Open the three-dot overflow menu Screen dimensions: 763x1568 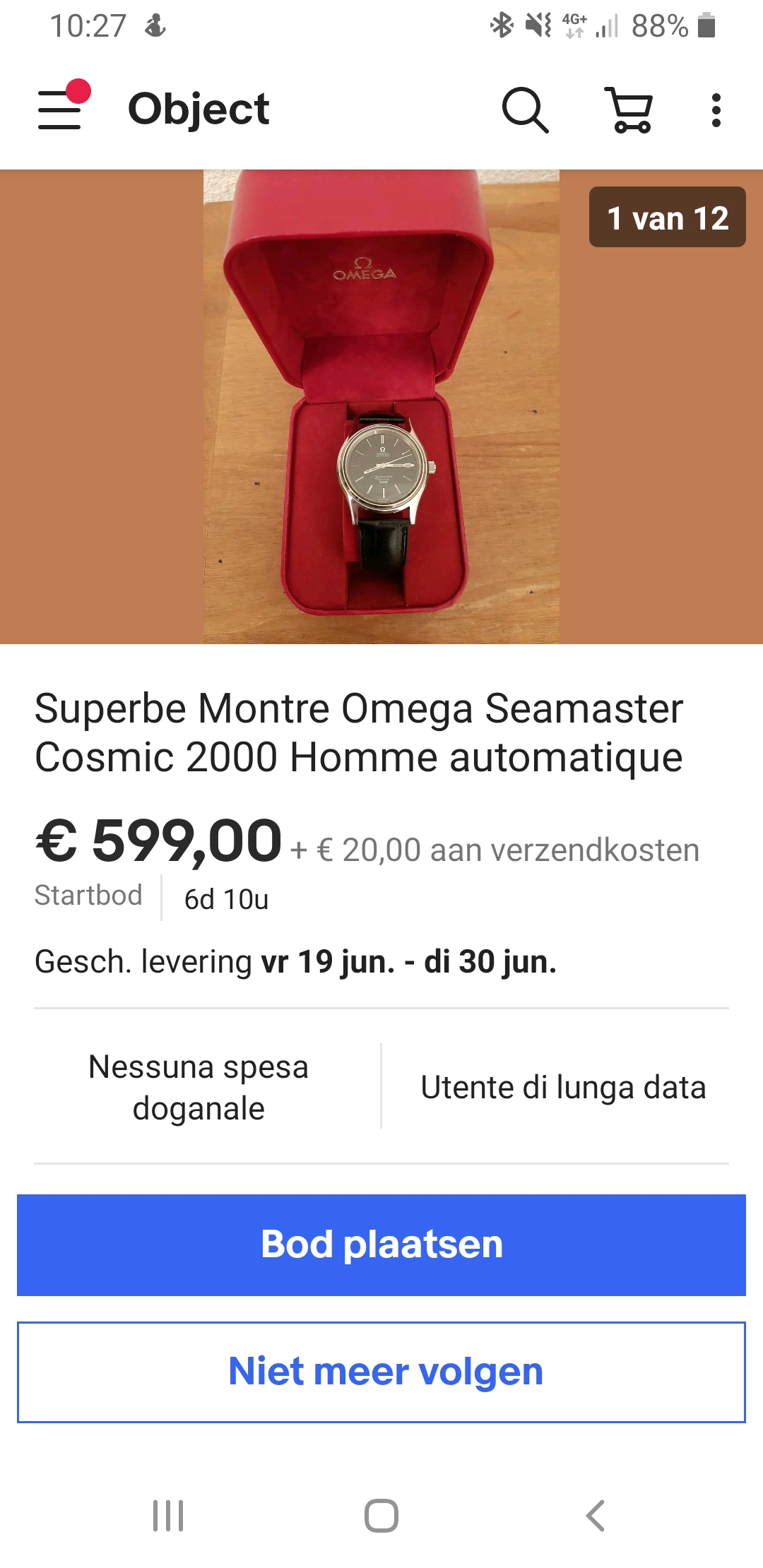(716, 110)
